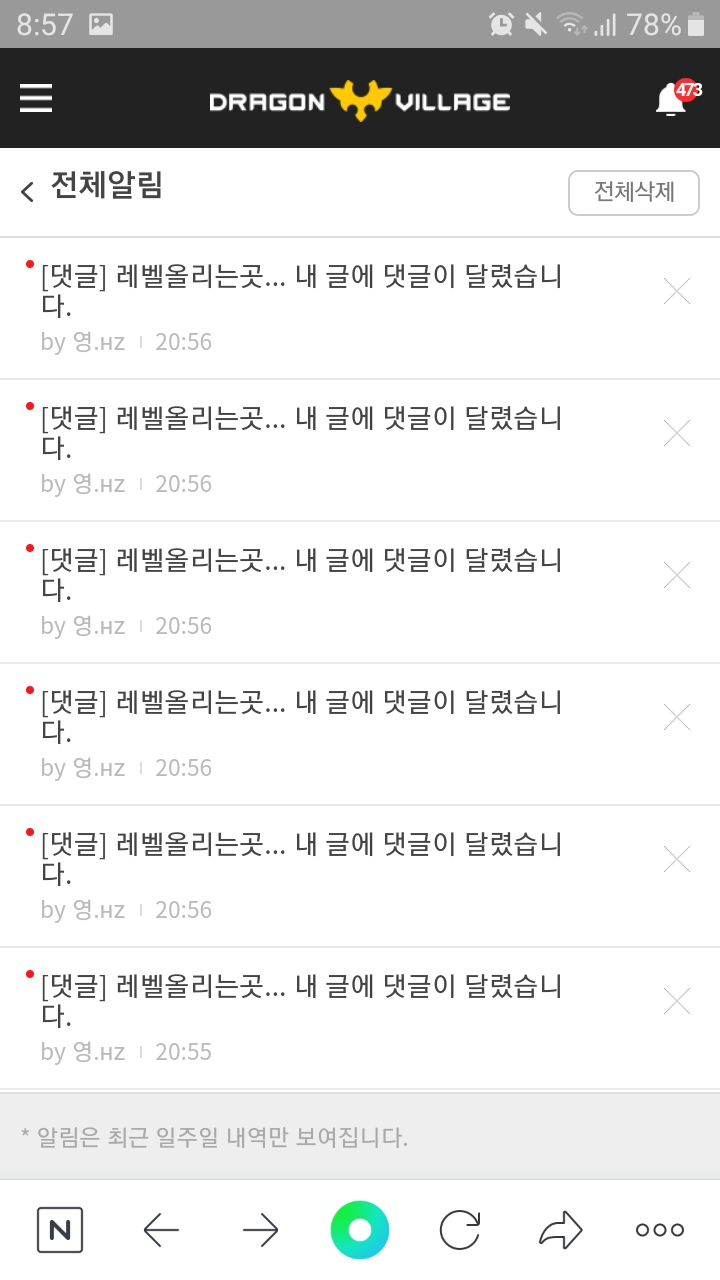
Task: Open the notifications bell with 473 badge
Action: [x=673, y=99]
